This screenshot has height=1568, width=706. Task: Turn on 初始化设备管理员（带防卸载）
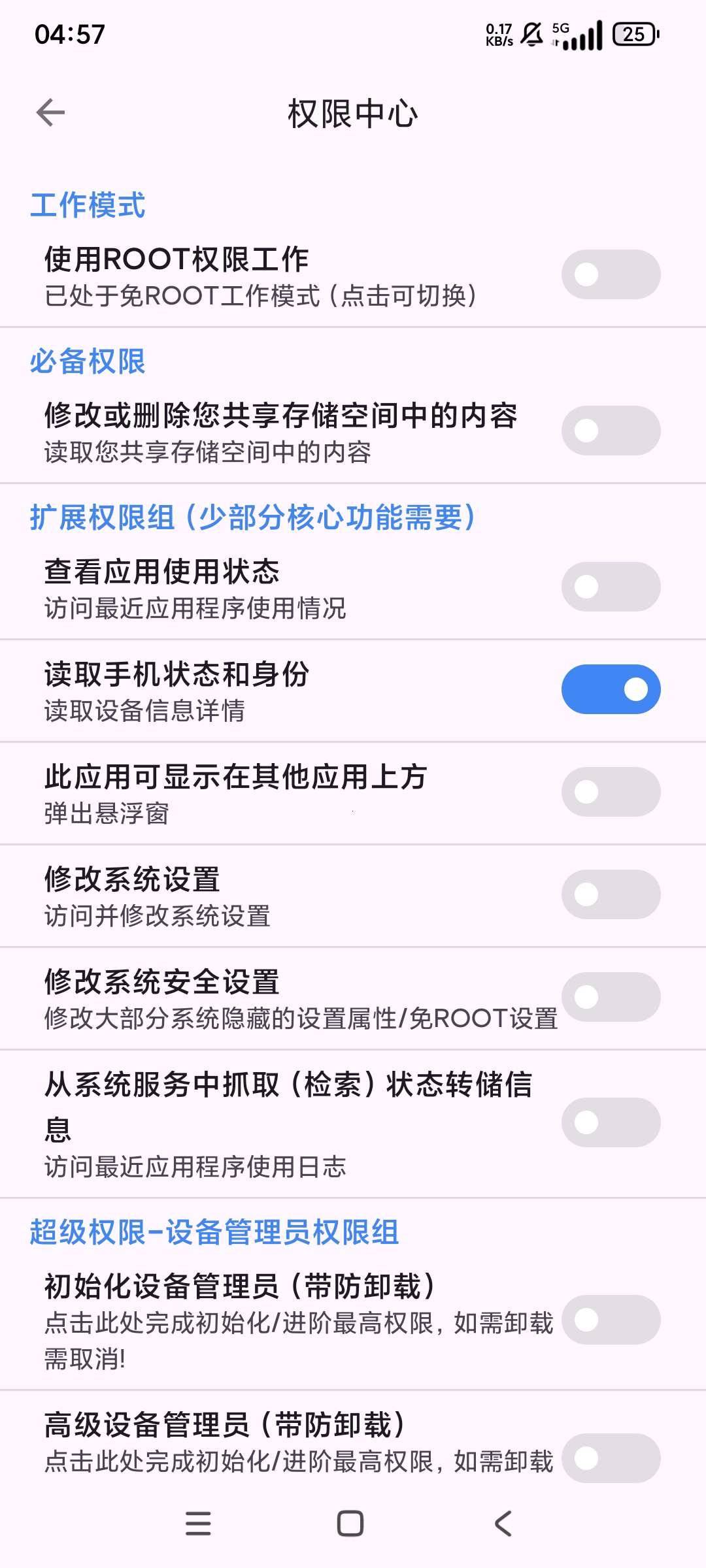click(611, 1320)
